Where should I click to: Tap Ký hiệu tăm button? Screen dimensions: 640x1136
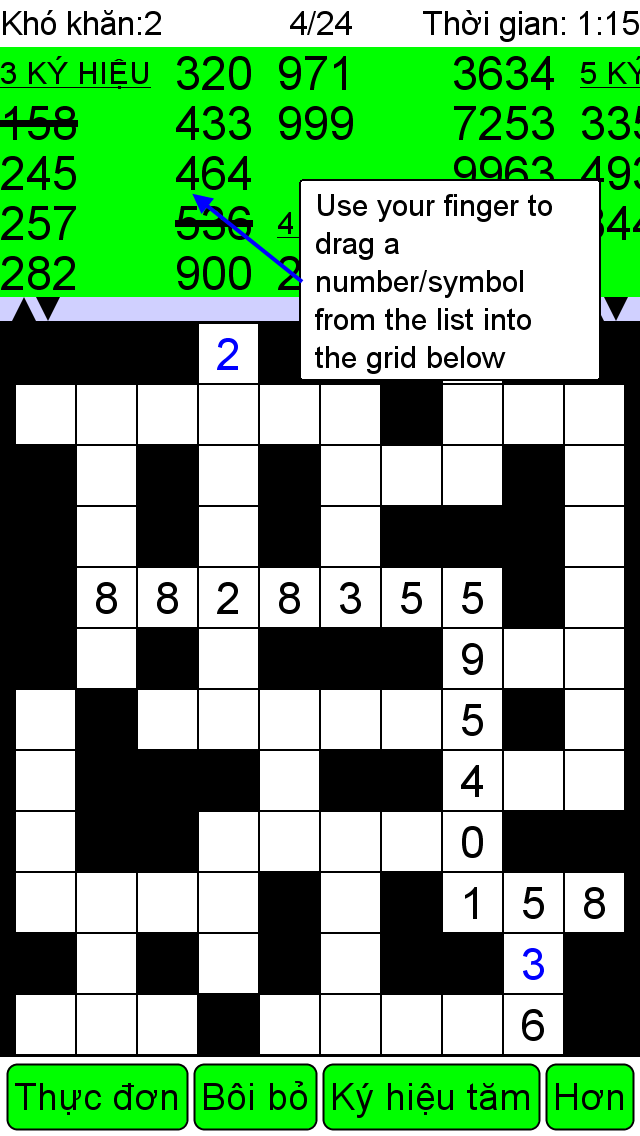431,1097
